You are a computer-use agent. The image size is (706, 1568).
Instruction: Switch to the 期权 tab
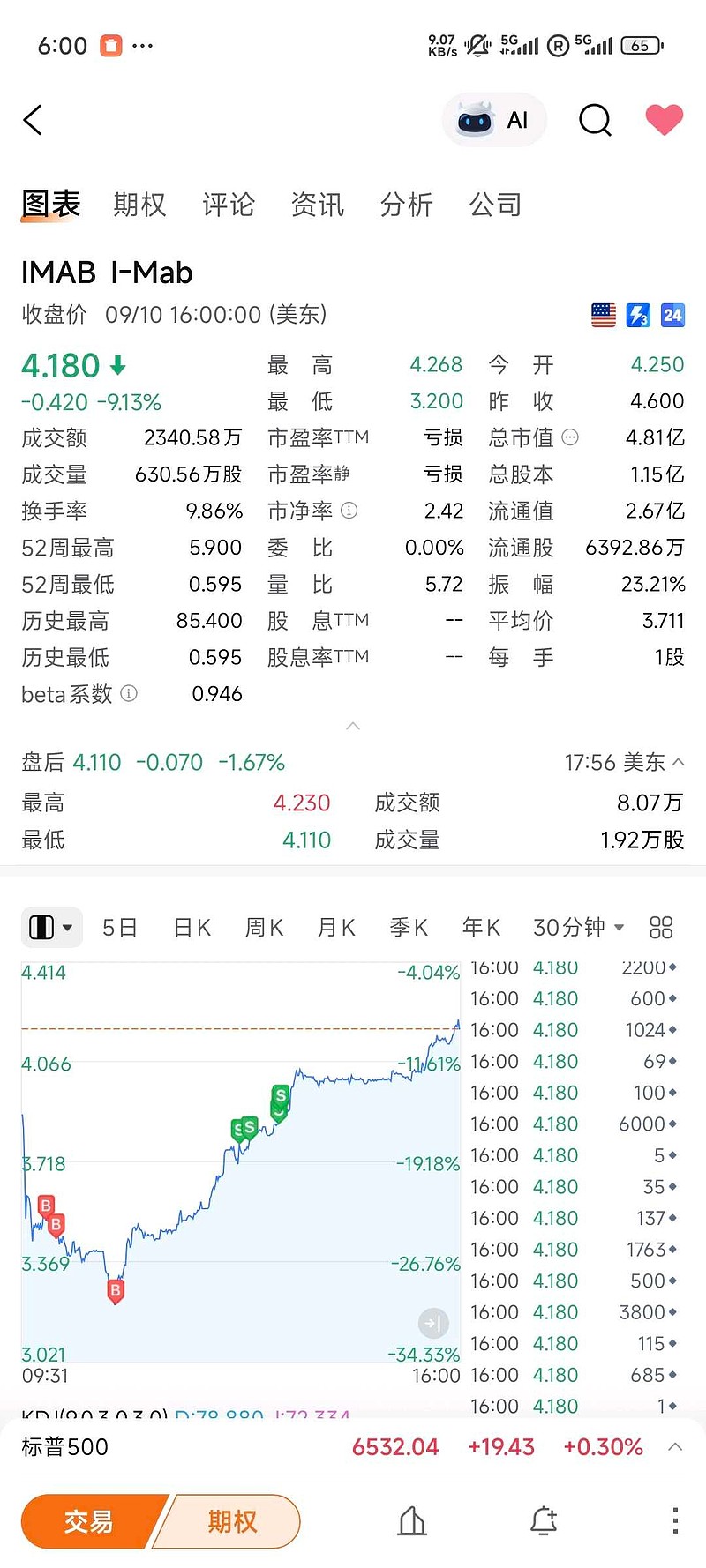(139, 205)
